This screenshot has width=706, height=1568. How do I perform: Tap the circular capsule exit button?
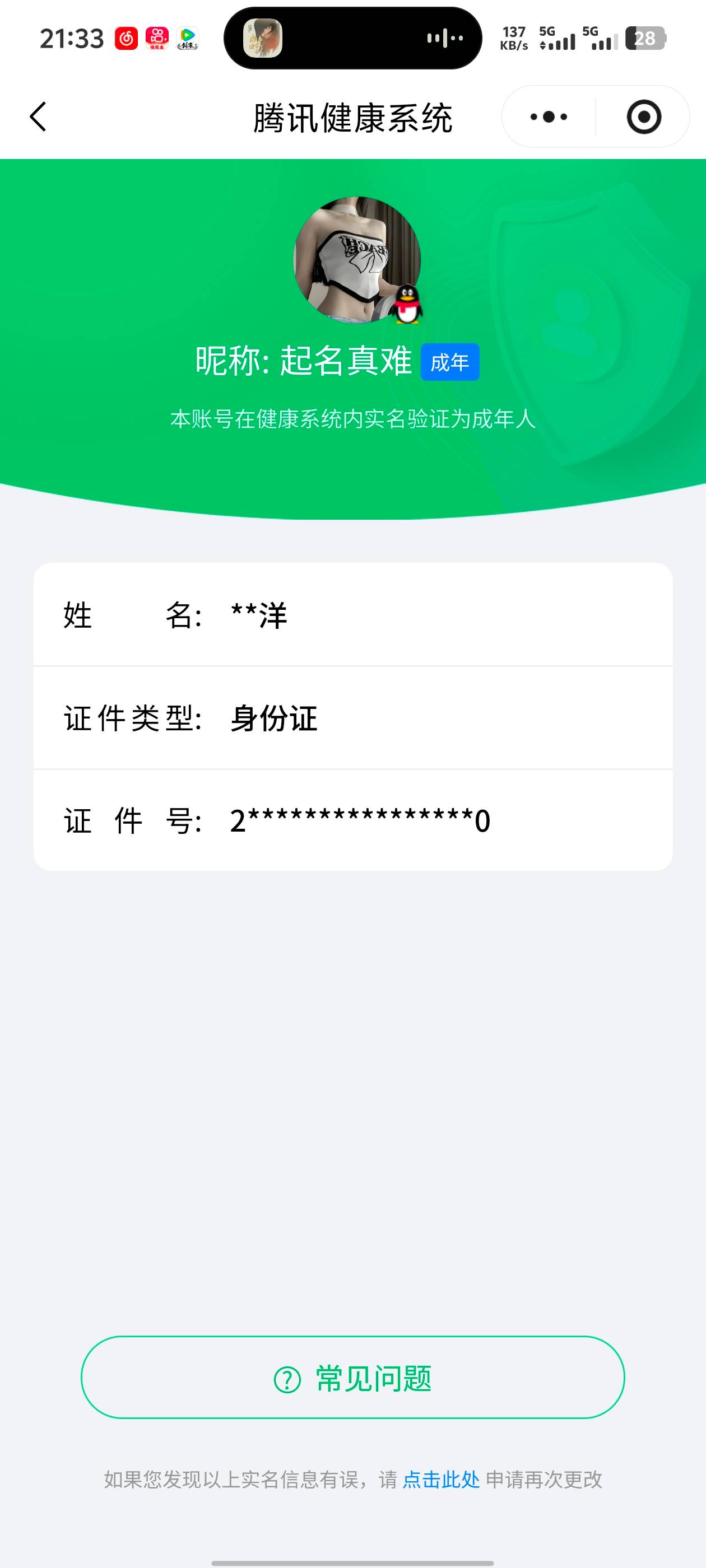click(x=644, y=116)
